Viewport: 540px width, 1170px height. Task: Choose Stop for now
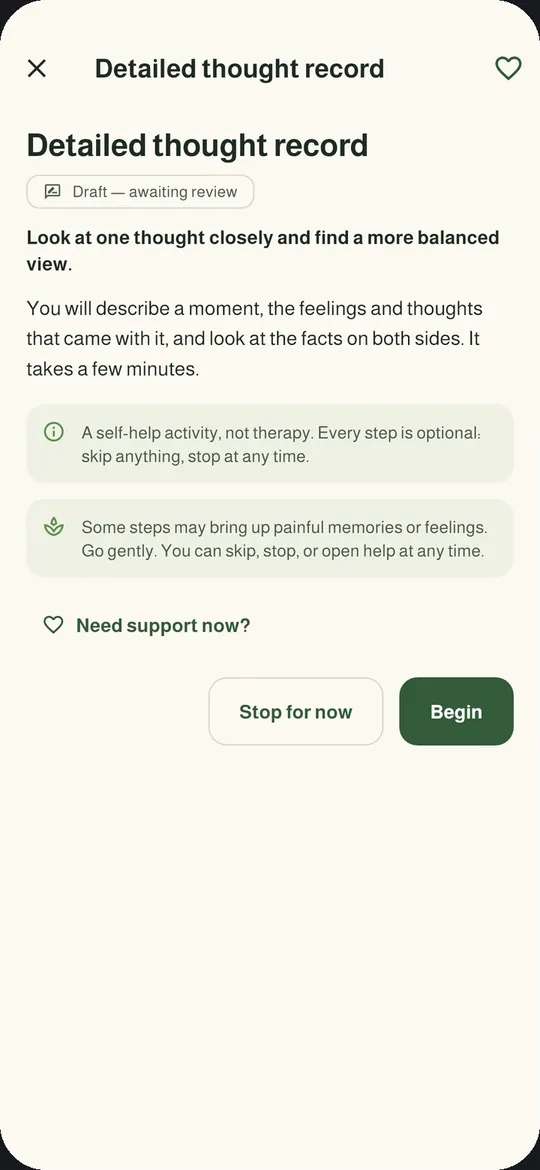(295, 711)
